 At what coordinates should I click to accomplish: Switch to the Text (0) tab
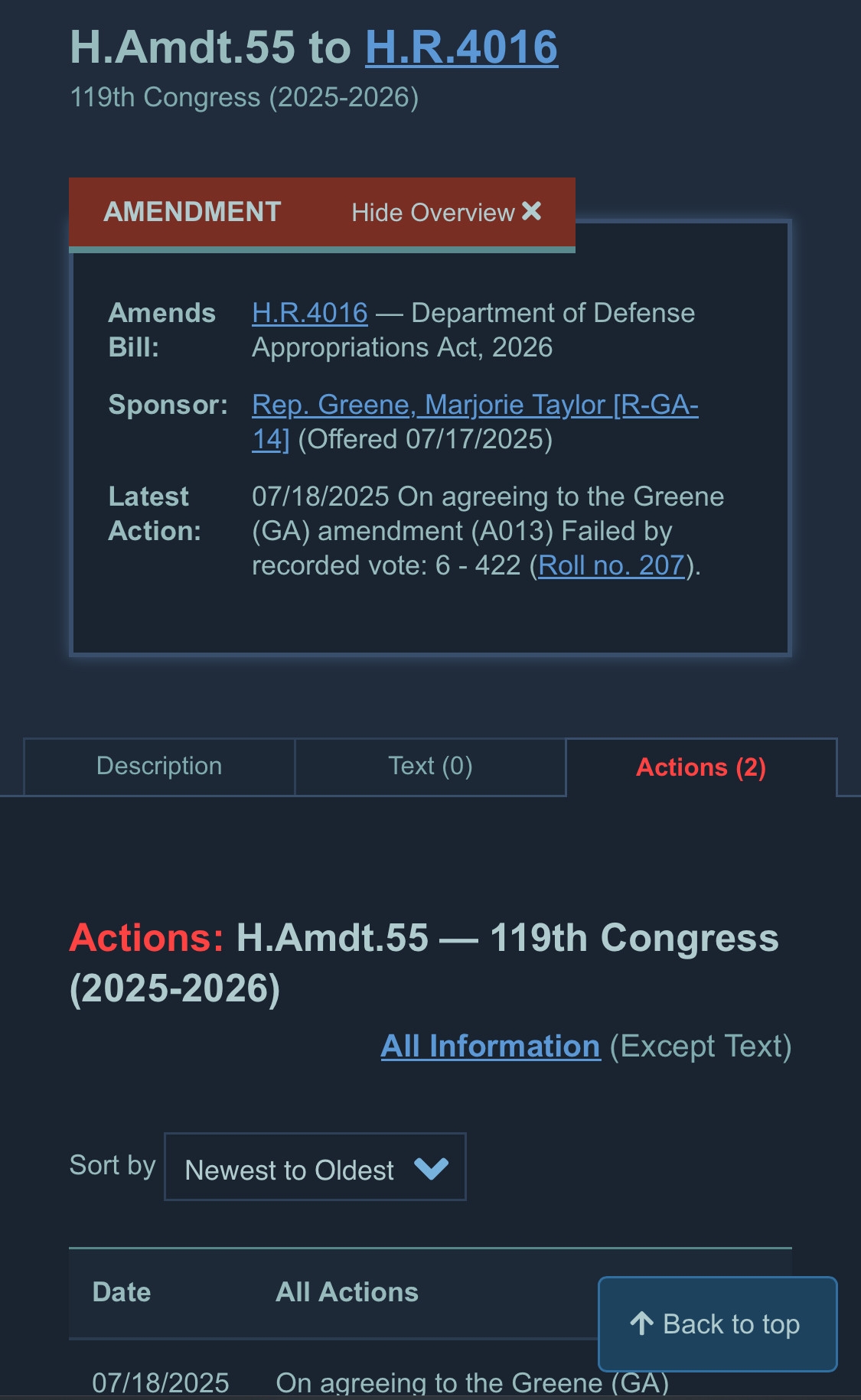click(430, 767)
